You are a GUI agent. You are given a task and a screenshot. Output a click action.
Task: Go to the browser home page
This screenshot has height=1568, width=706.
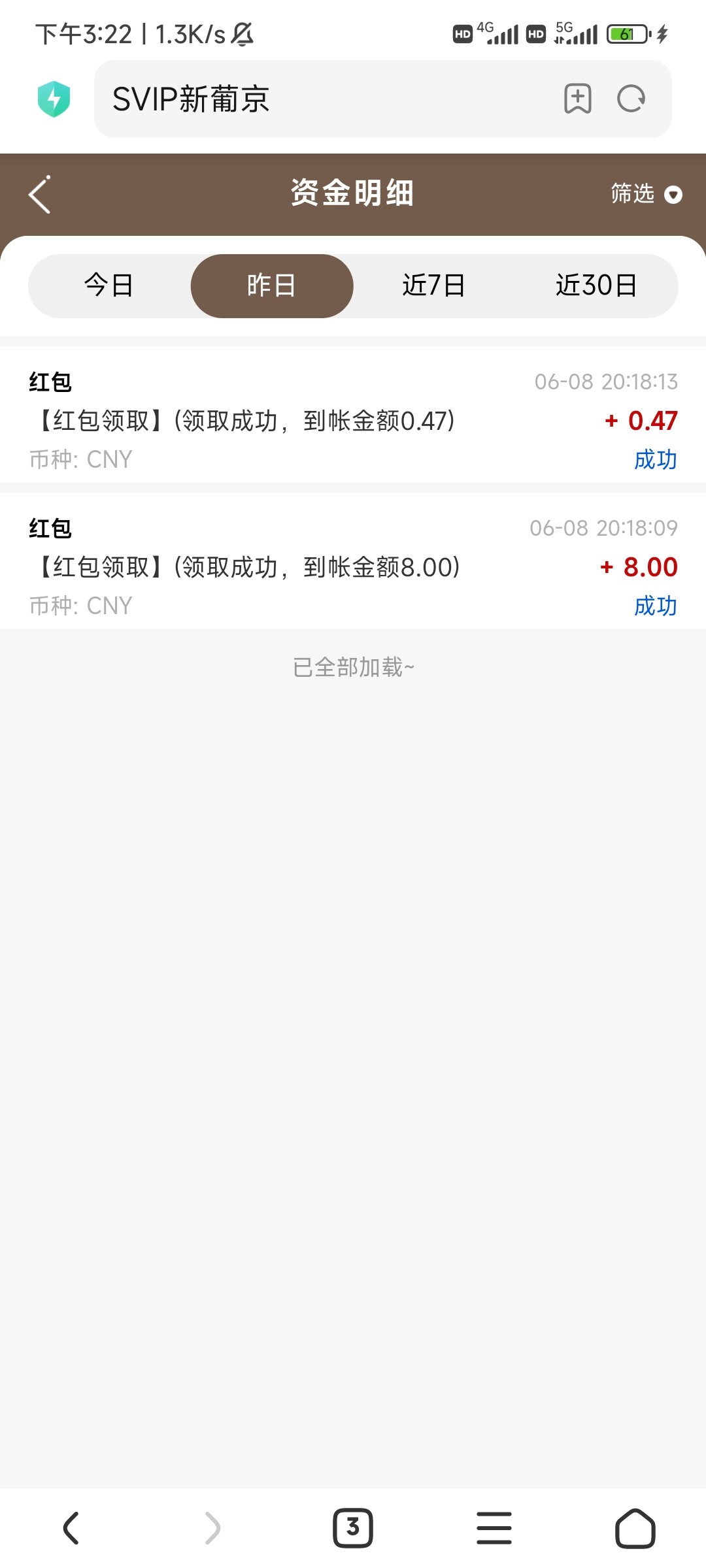(x=635, y=1528)
